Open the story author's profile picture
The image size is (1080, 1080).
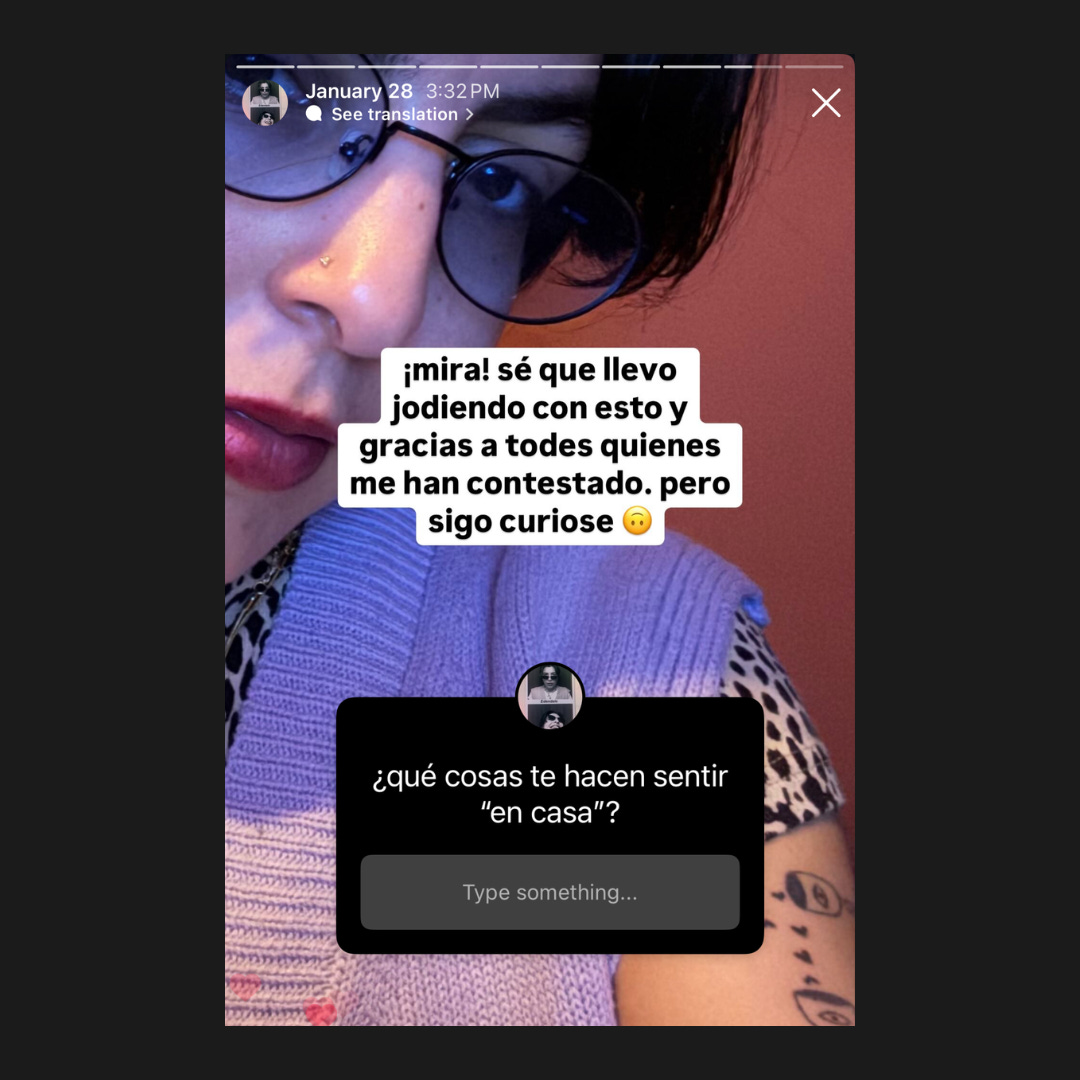point(265,102)
